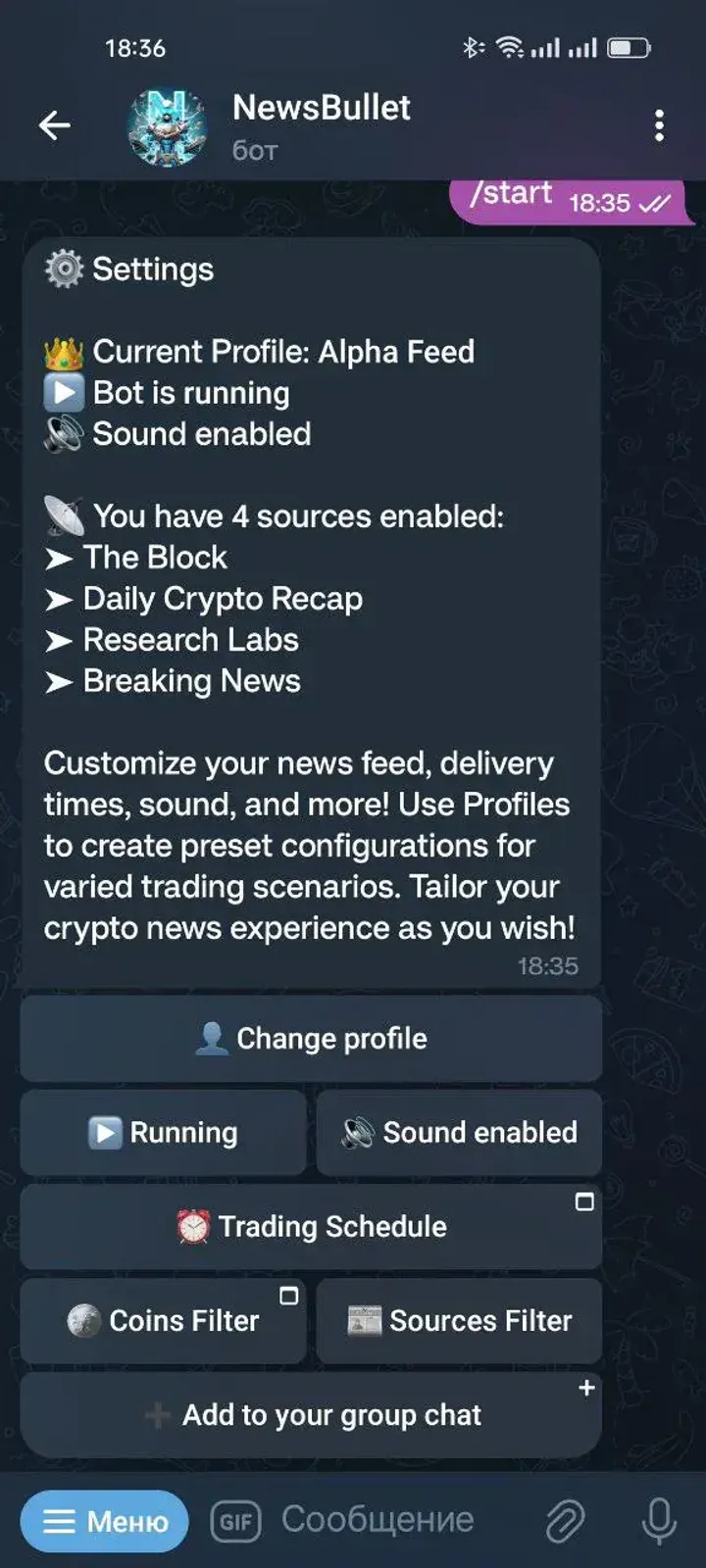Open the Меню bot commands menu
Image resolution: width=706 pixels, height=1568 pixels.
point(103,1520)
